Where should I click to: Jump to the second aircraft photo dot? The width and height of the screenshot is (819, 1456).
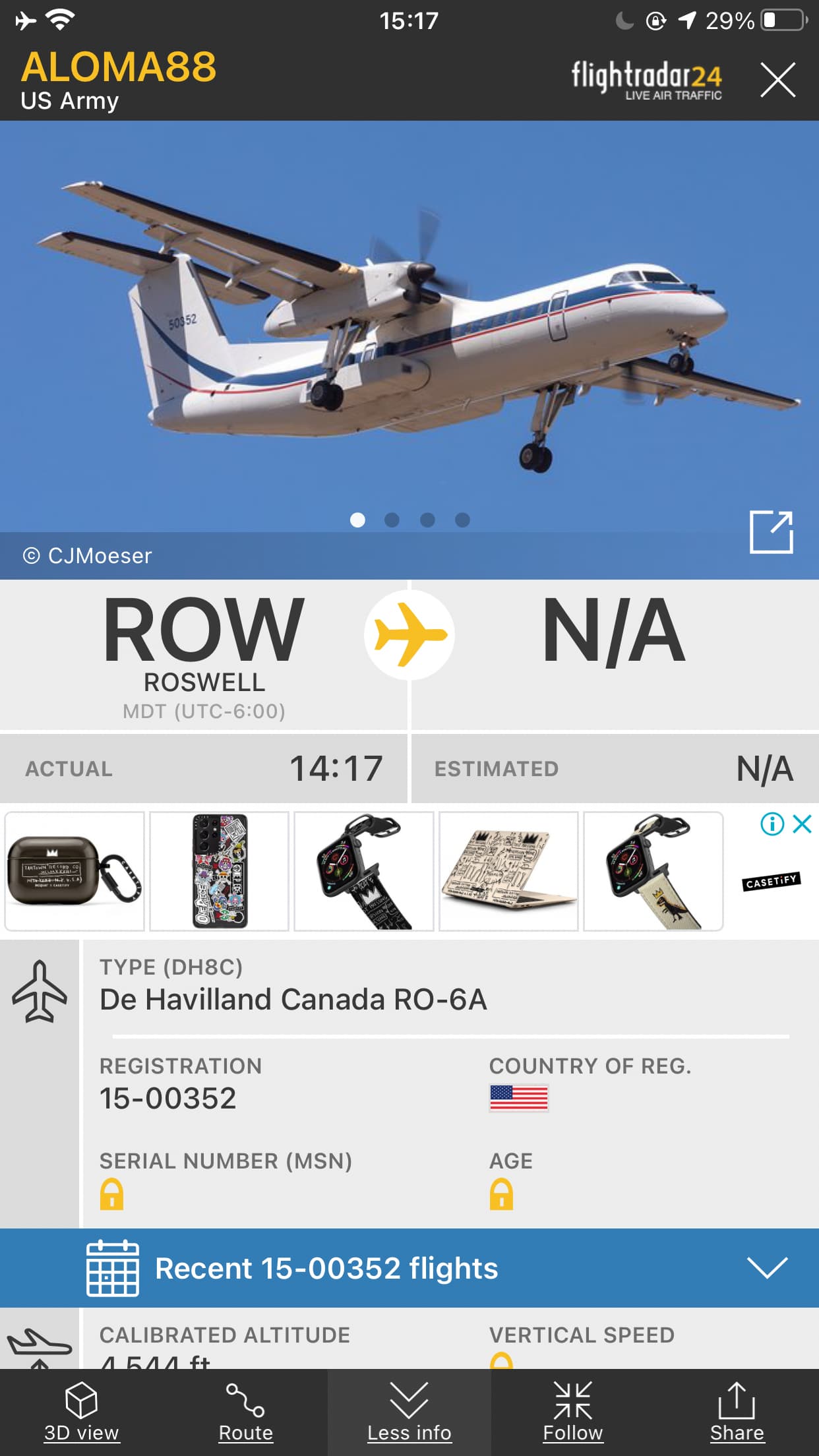coord(392,520)
